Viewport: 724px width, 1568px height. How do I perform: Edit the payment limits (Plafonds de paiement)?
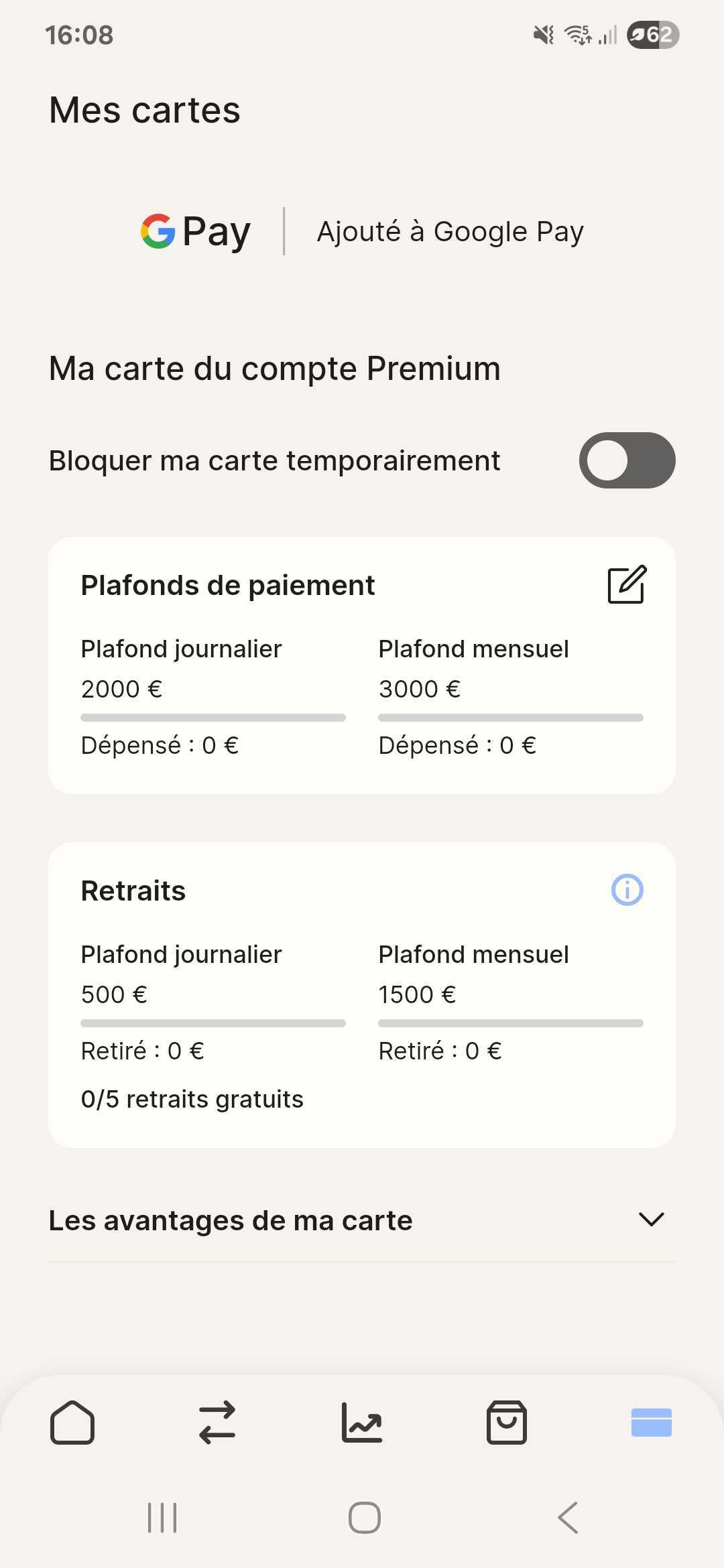627,585
